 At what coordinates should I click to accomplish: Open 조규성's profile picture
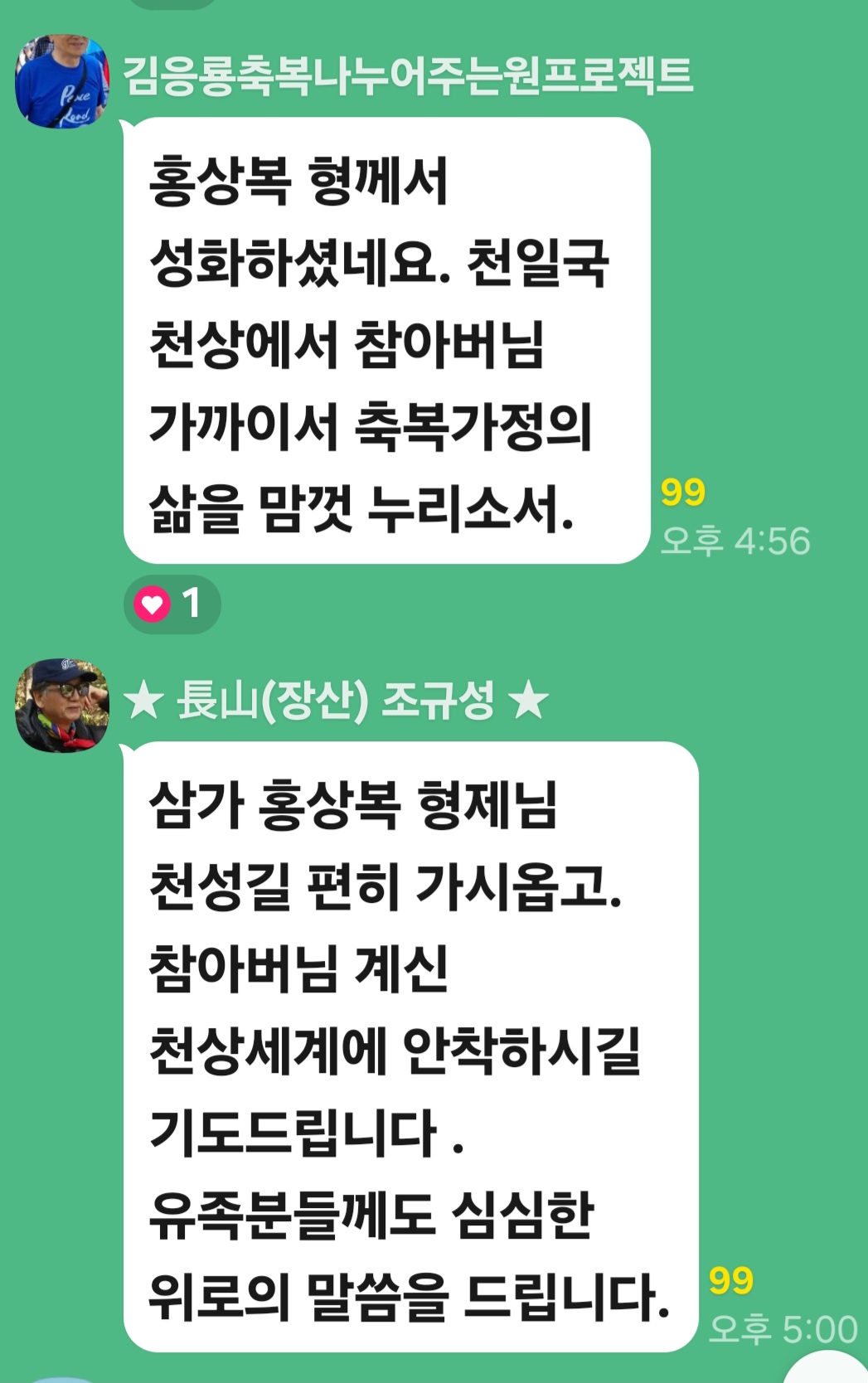61,706
